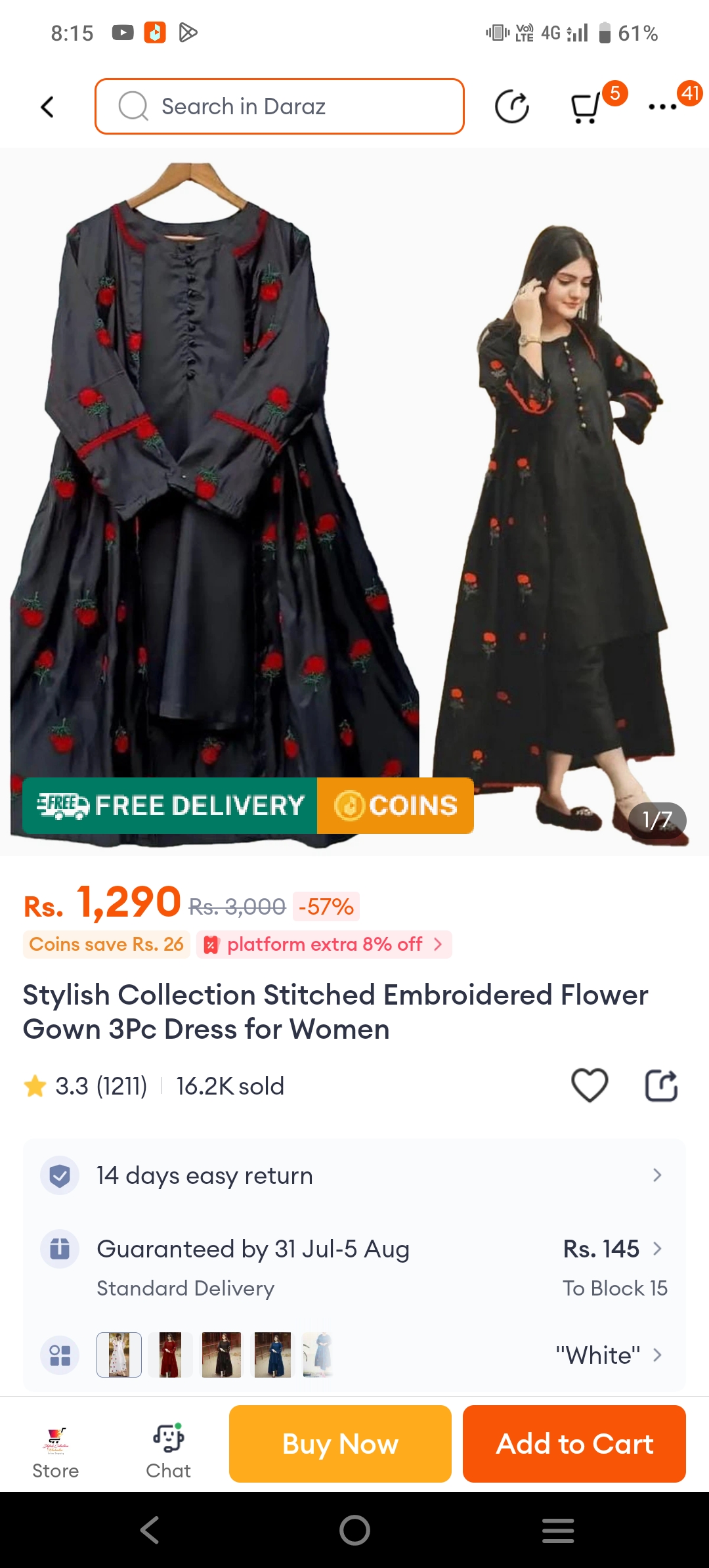
Task: Open the circular arrow icon beside search
Action: [511, 107]
